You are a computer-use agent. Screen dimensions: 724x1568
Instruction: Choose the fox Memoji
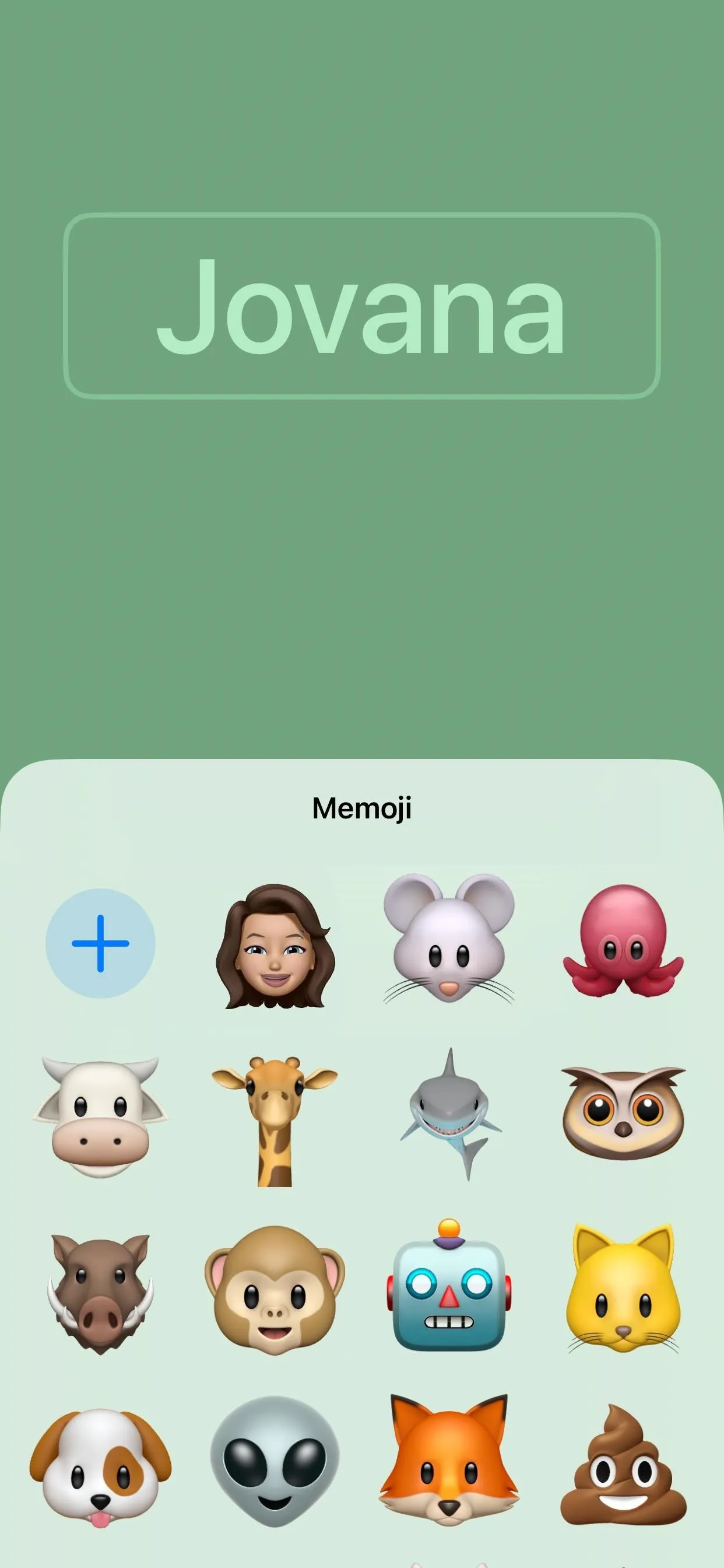coord(449,1460)
